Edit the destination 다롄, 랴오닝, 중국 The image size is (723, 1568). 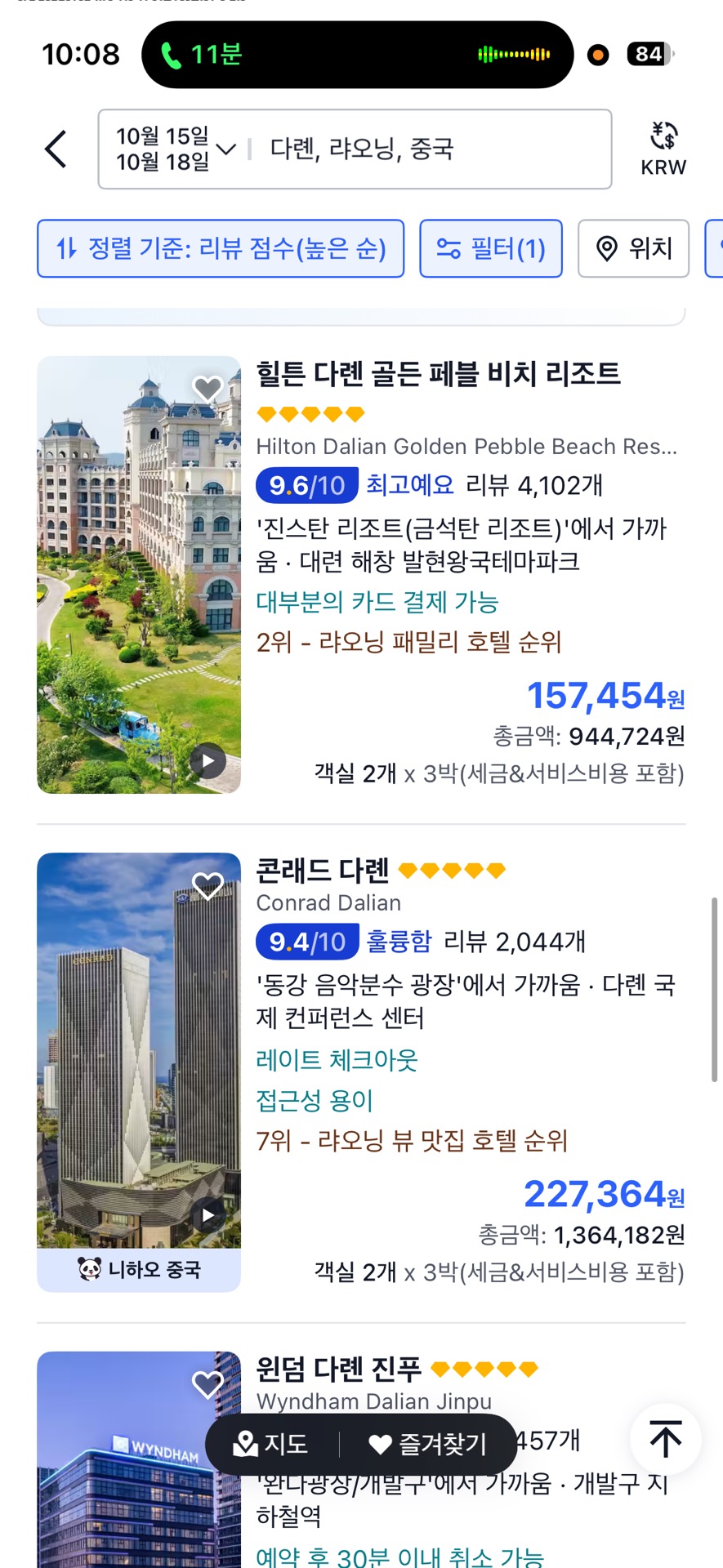click(361, 149)
